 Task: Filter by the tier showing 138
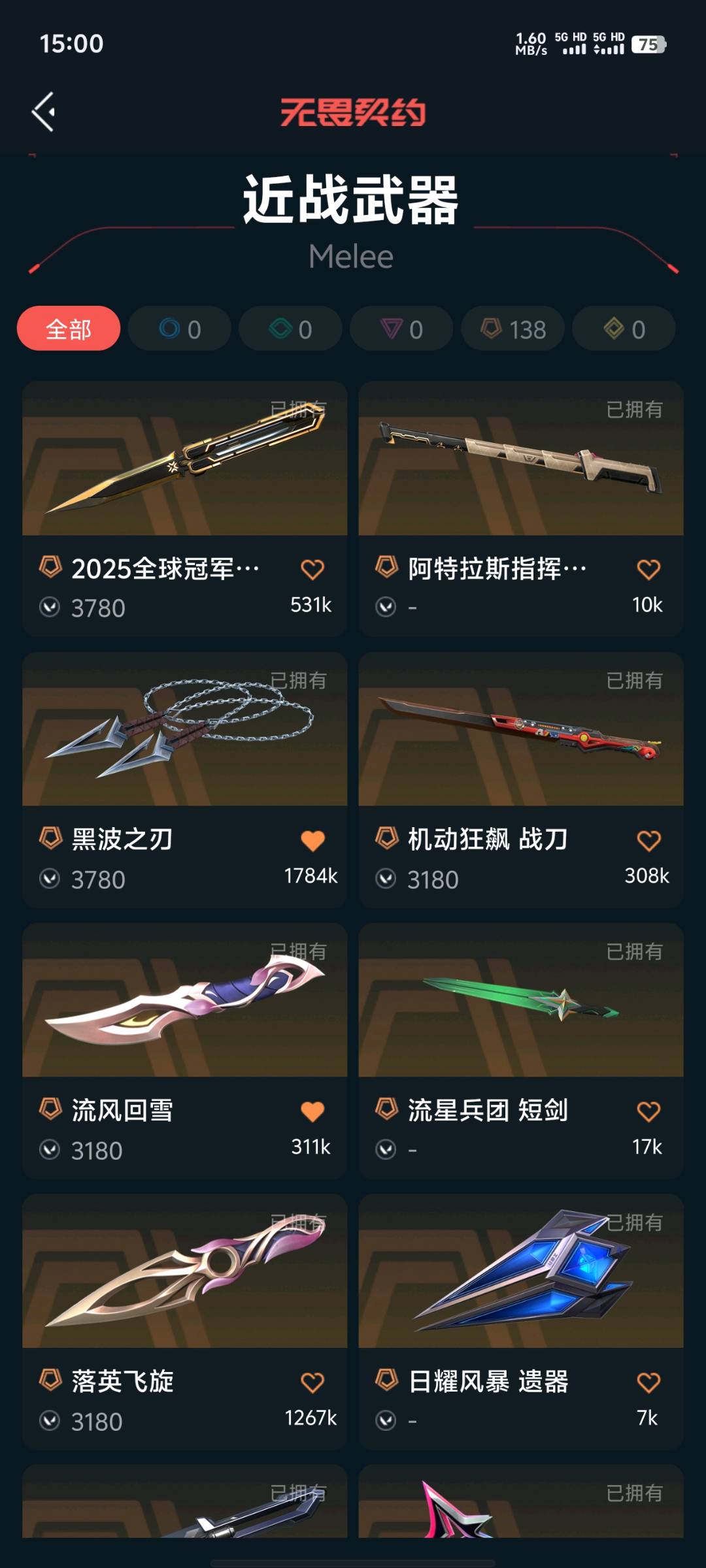click(513, 329)
